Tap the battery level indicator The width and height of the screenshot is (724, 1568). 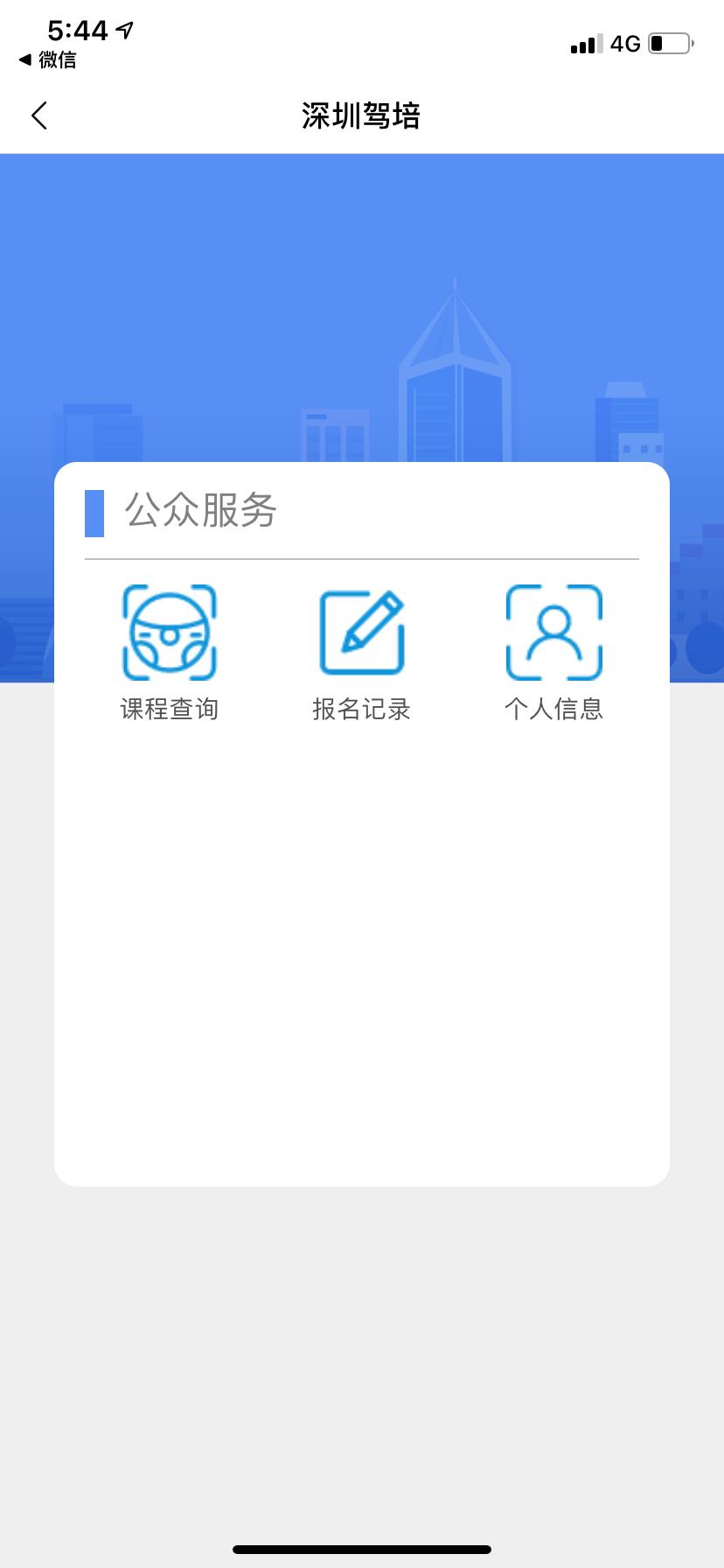(669, 42)
